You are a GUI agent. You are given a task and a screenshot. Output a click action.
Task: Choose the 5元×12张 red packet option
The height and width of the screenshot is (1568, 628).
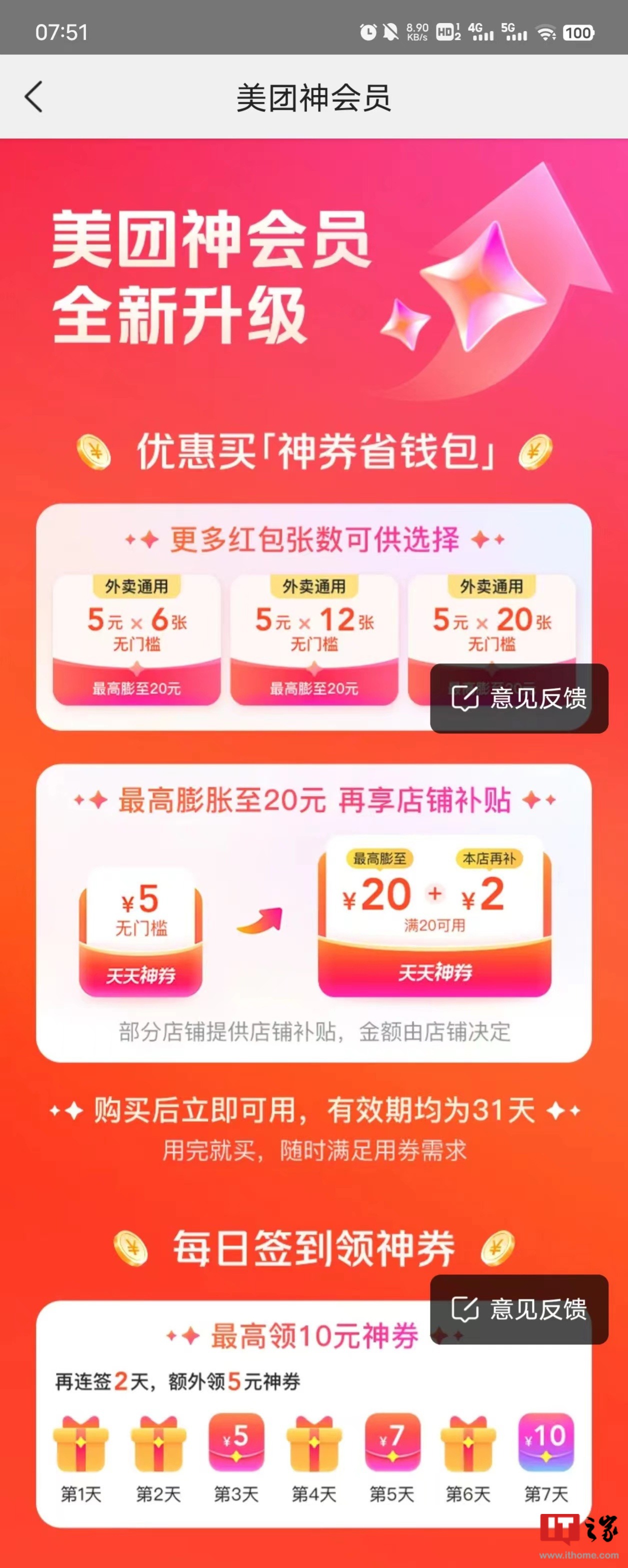click(314, 639)
